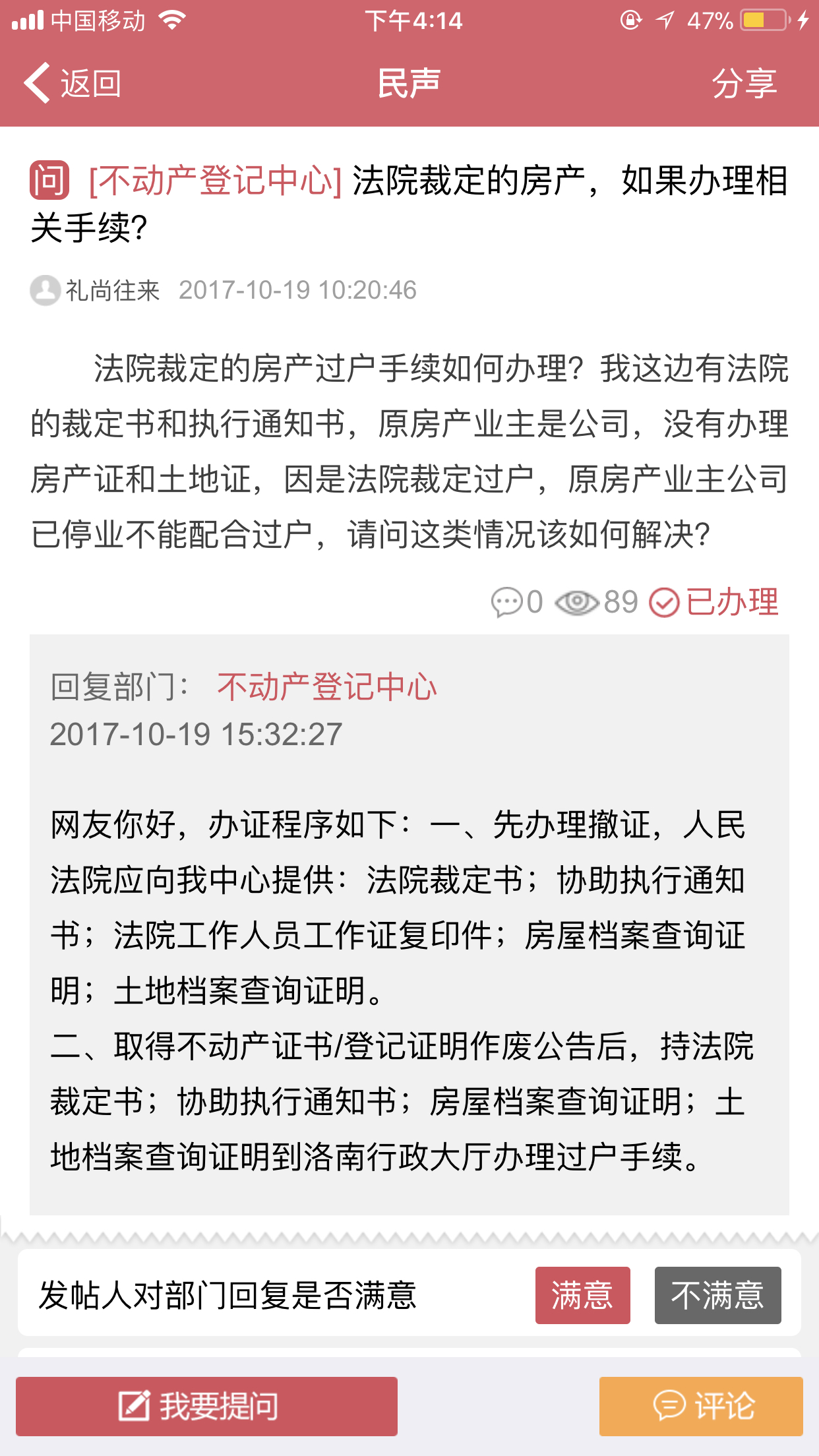Write a comment with 评论 button

pos(700,1406)
